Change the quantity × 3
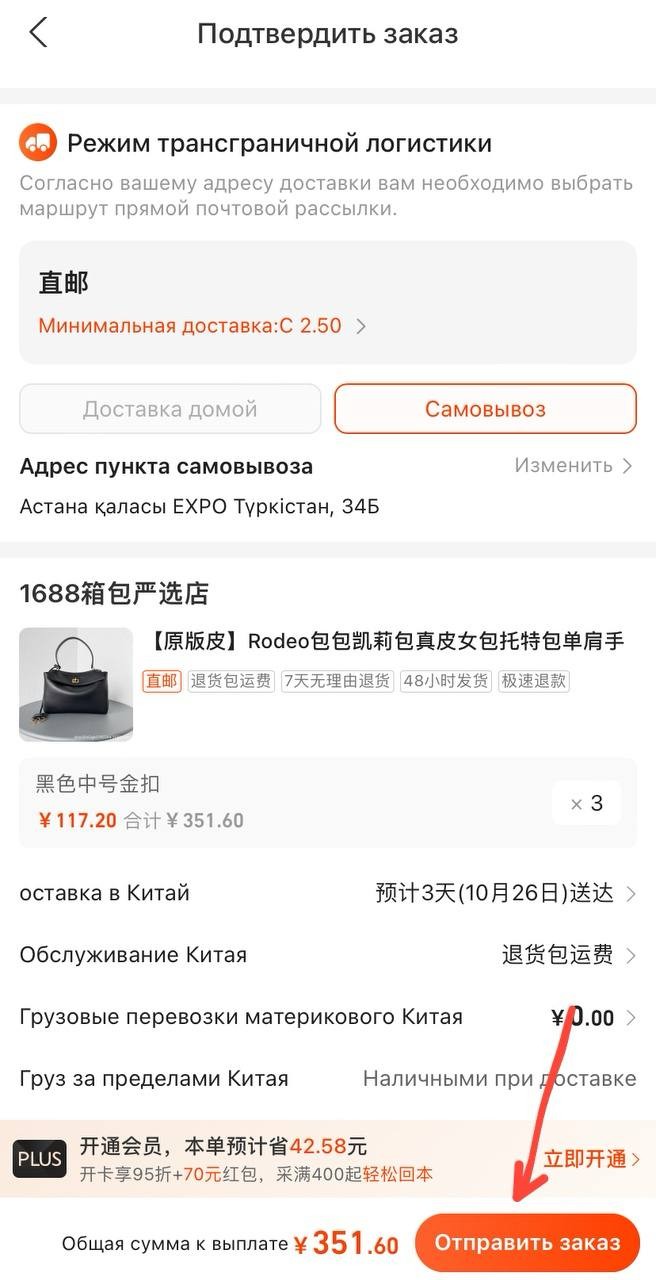This screenshot has height=1280, width=656. (x=586, y=803)
